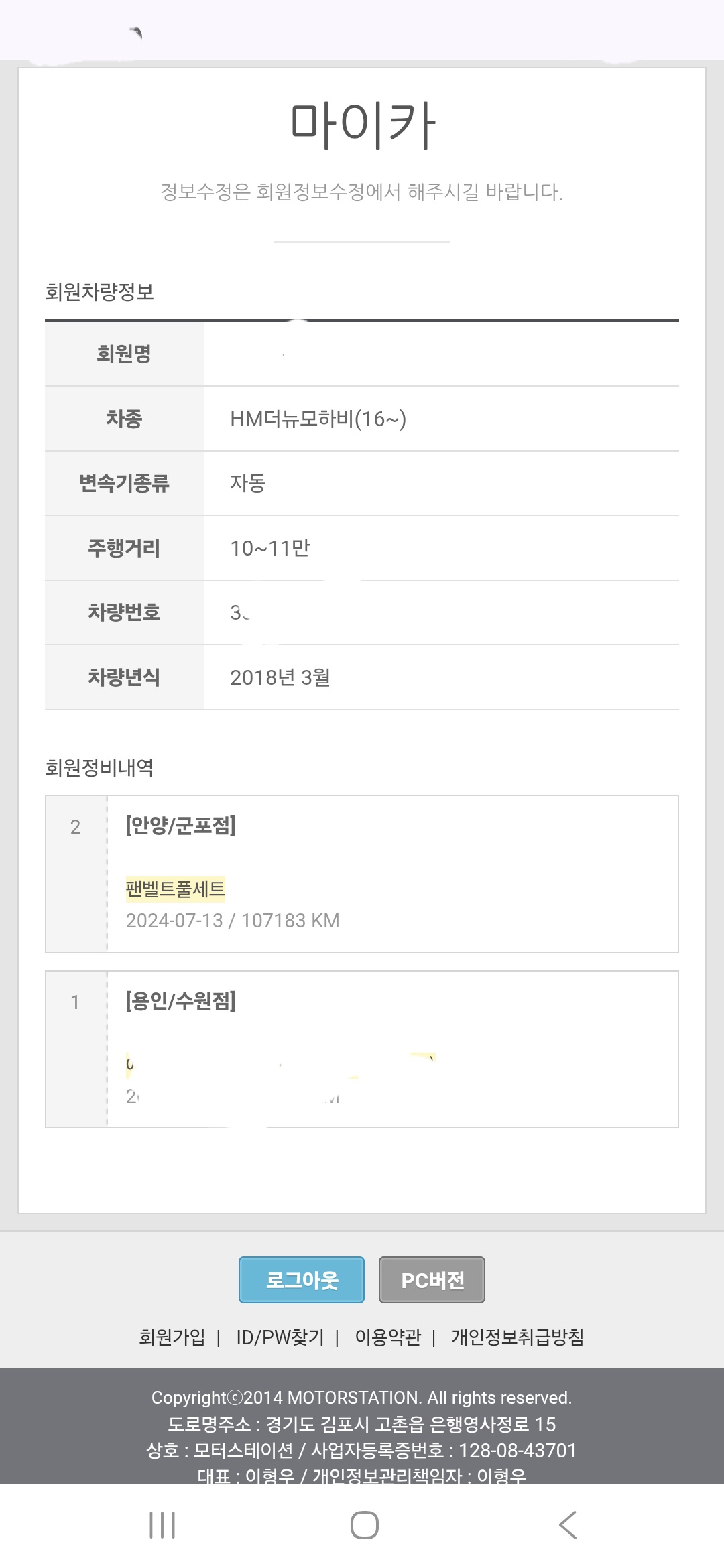724x1568 pixels.
Task: Switch to PC버전 view
Action: 432,1279
